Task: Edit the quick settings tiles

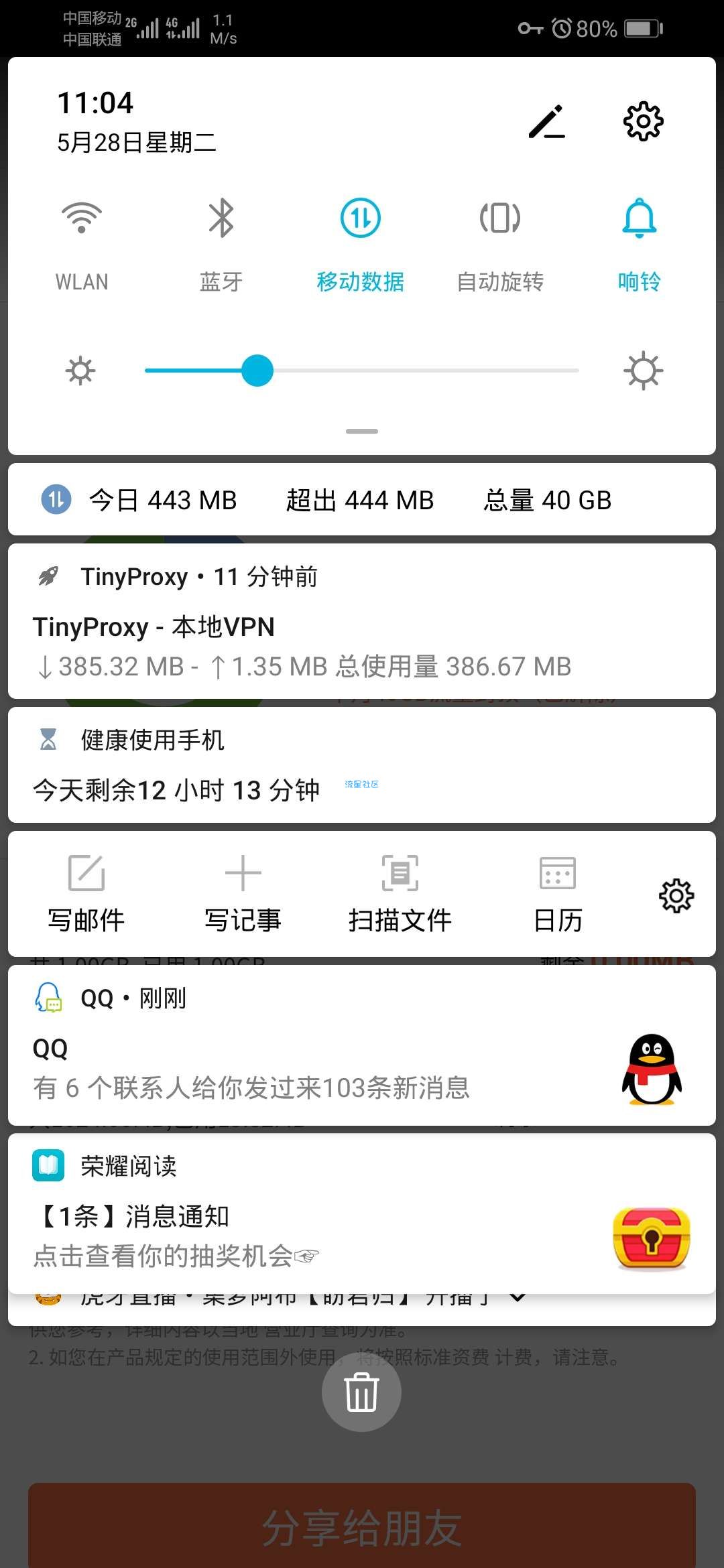Action: click(x=547, y=121)
